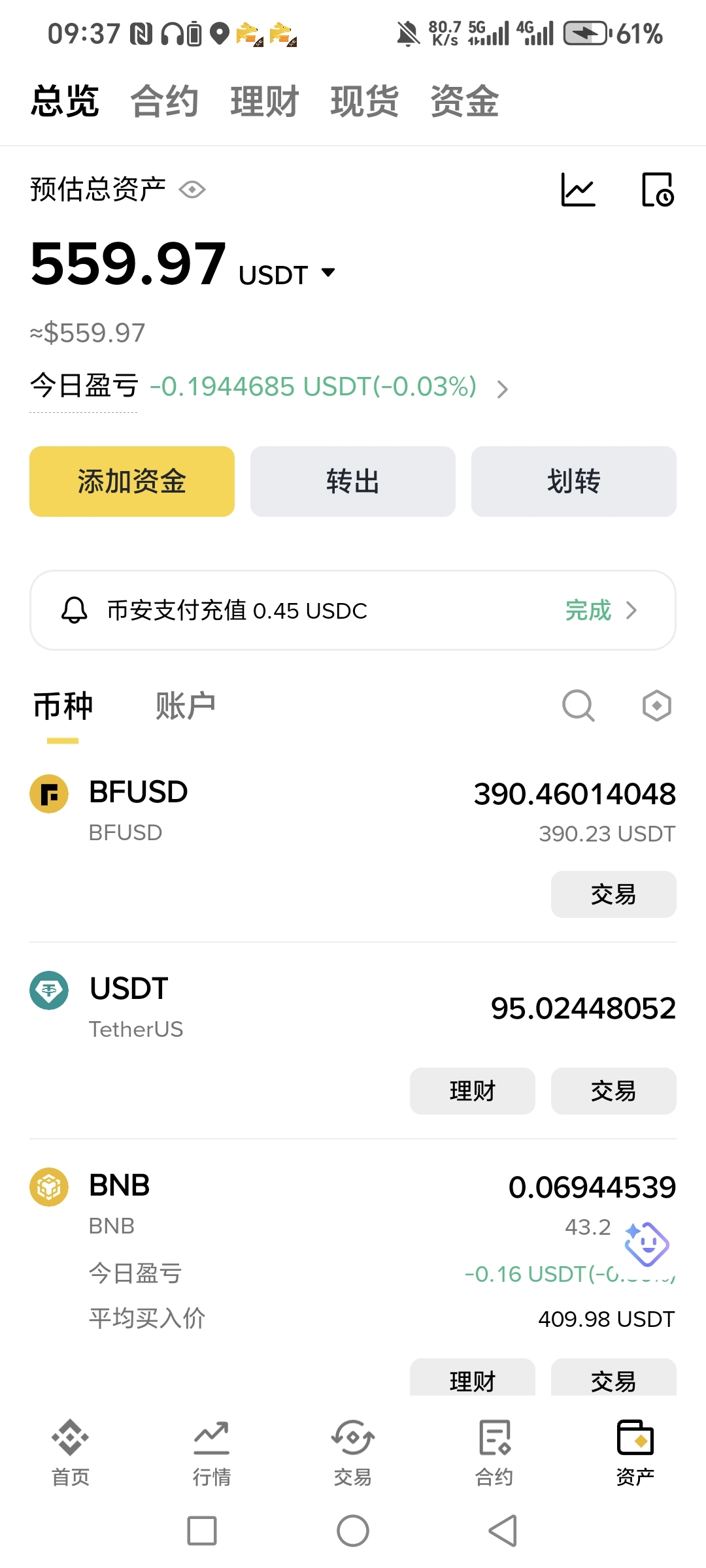
Task: Change the USDT display currency dropdown
Action: pos(328,272)
